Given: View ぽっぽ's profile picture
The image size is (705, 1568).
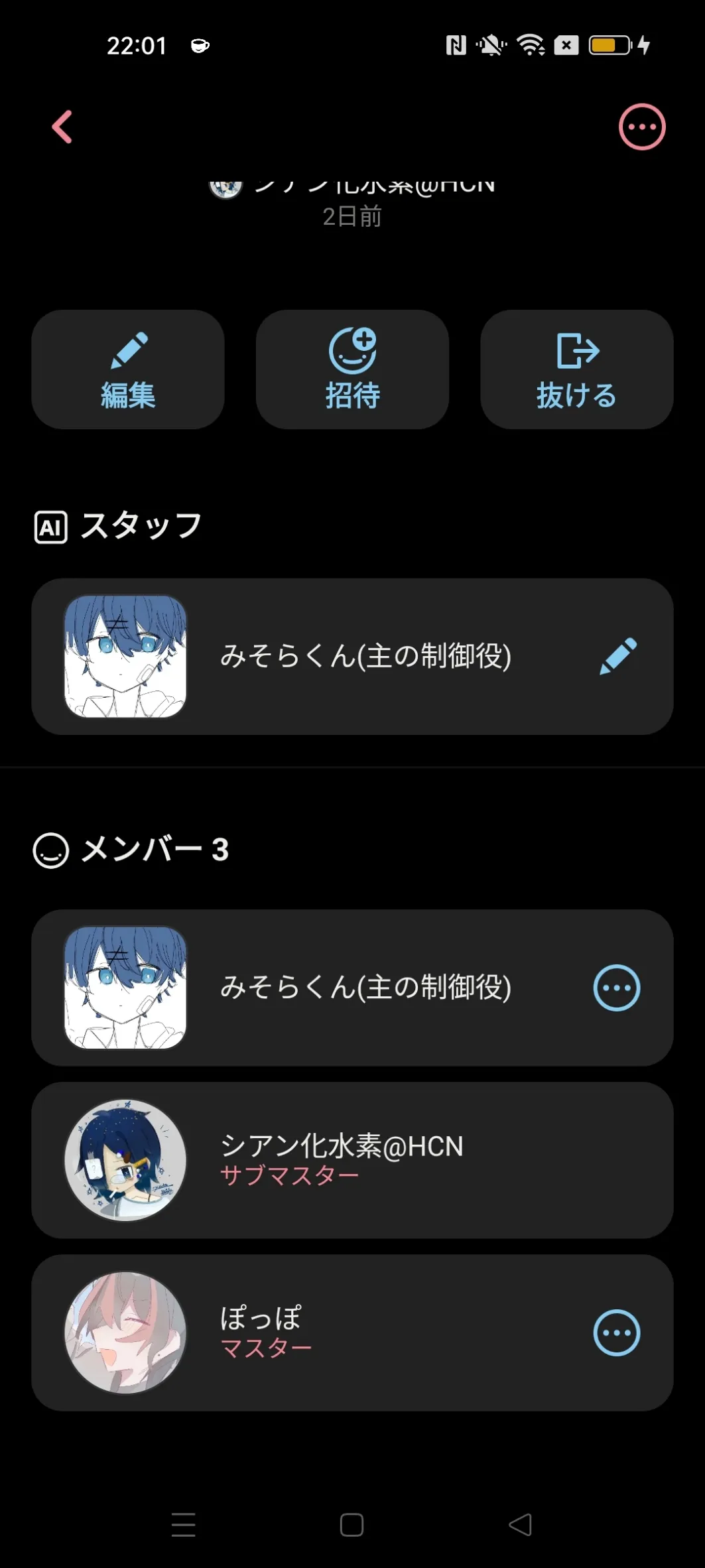Looking at the screenshot, I should point(125,1333).
